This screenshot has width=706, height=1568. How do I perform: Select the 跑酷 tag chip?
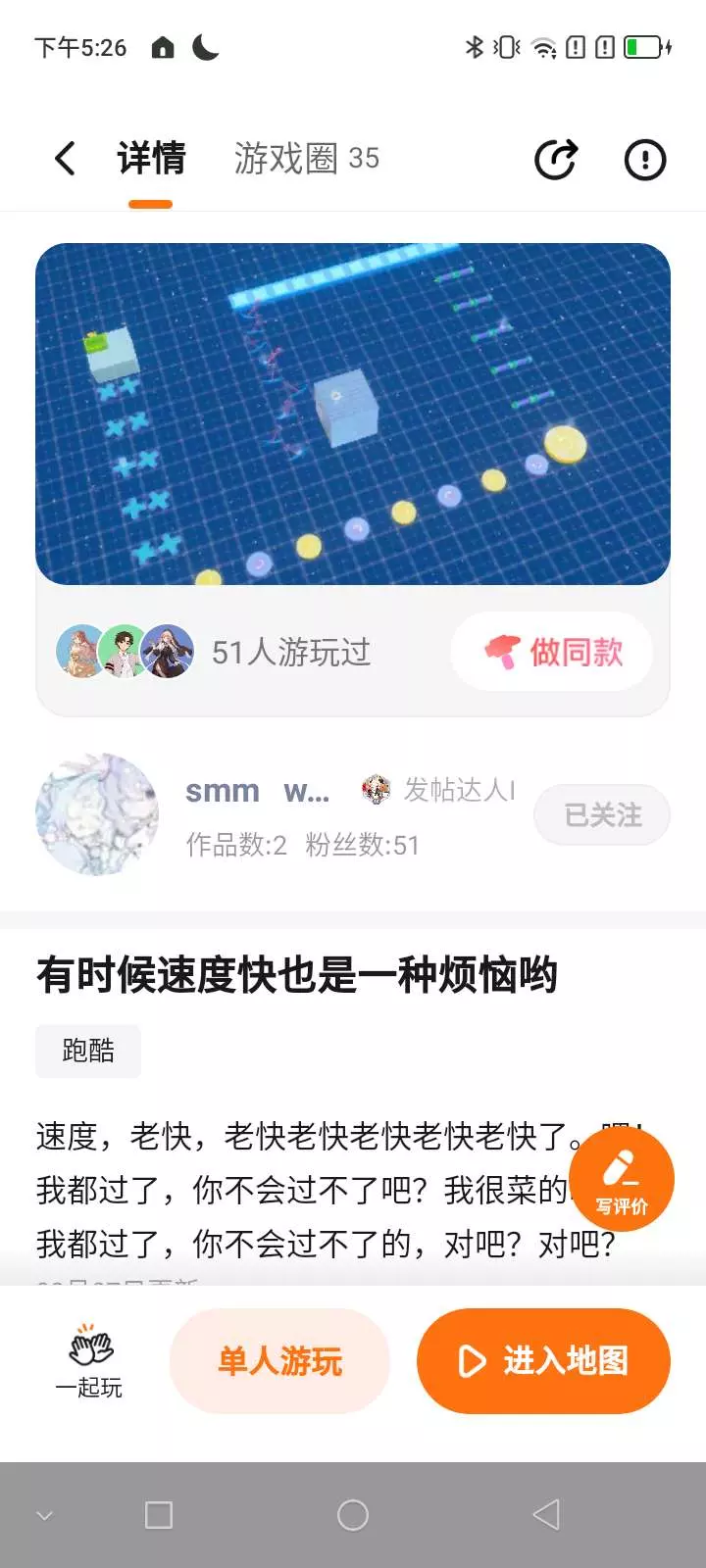(x=88, y=1051)
